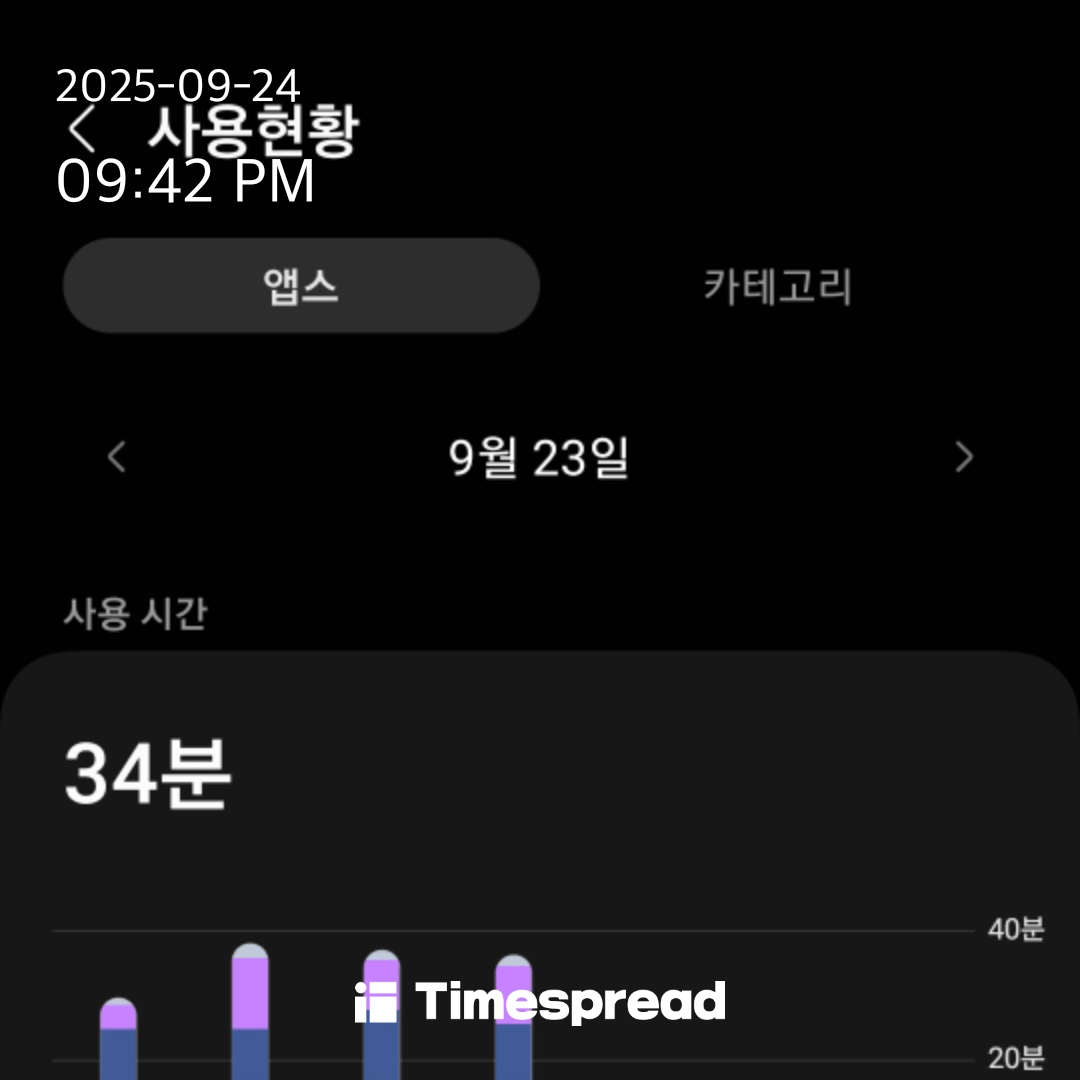The height and width of the screenshot is (1080, 1080).
Task: Select the 앱스 tab
Action: [301, 286]
